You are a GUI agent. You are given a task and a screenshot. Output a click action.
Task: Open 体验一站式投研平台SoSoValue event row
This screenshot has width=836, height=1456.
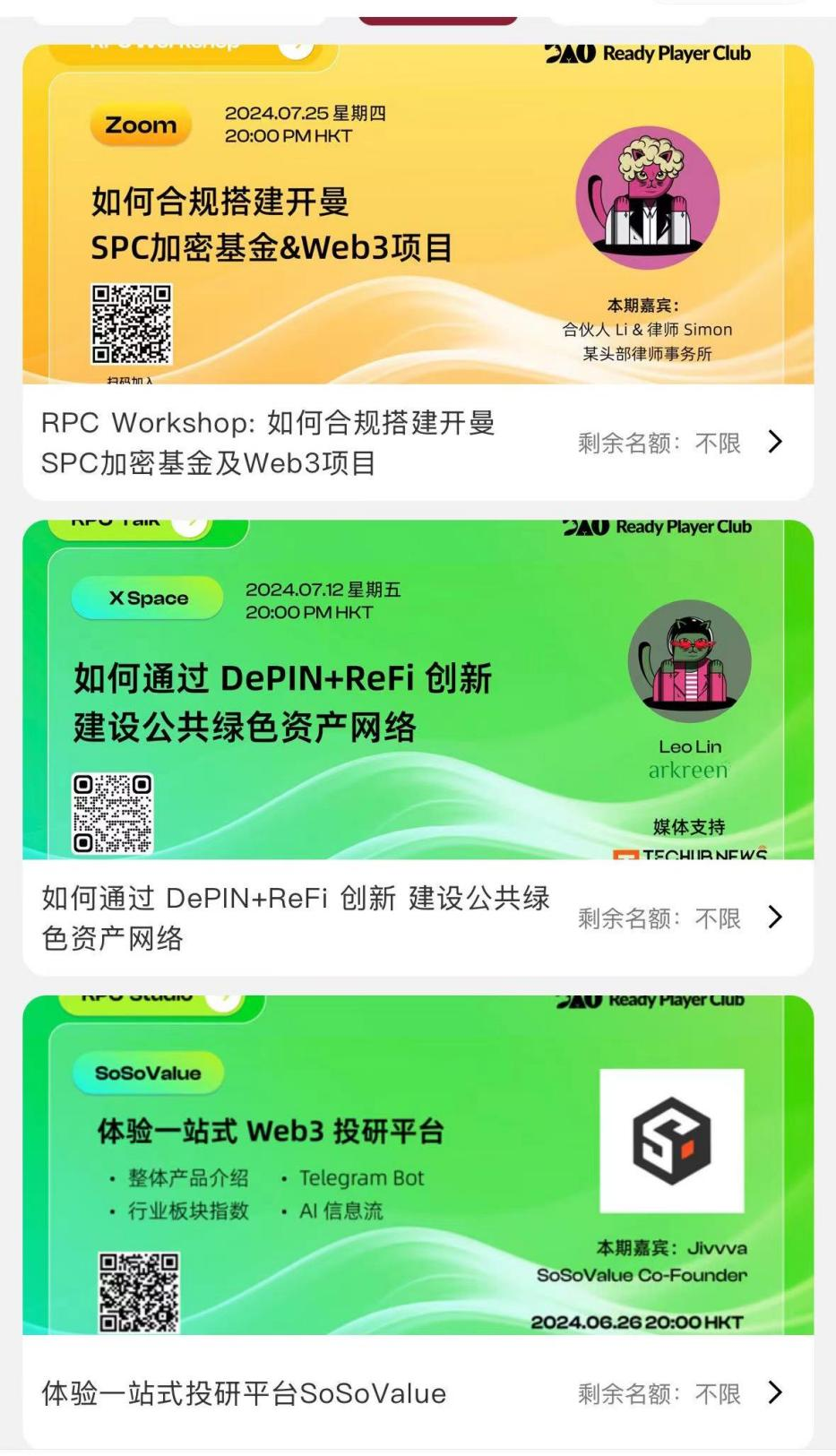coord(418,1392)
